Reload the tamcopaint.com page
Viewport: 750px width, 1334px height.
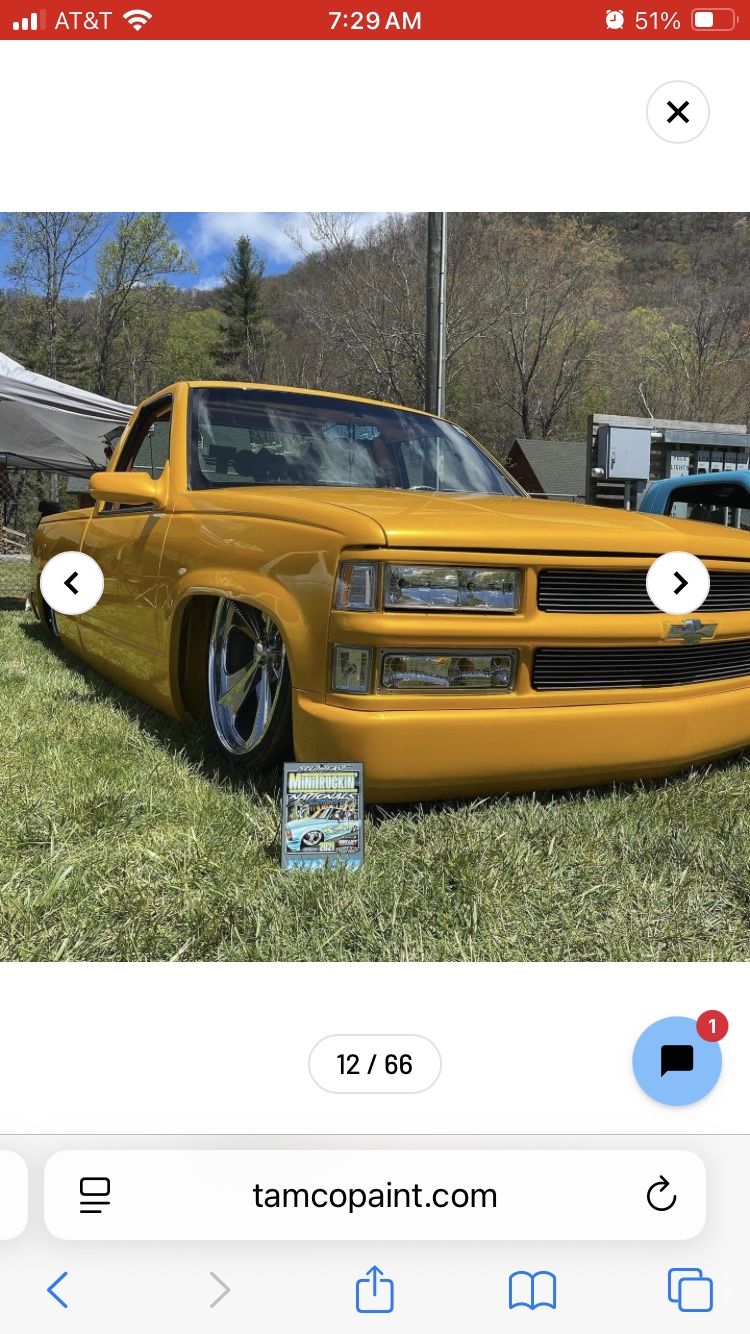coord(661,1195)
